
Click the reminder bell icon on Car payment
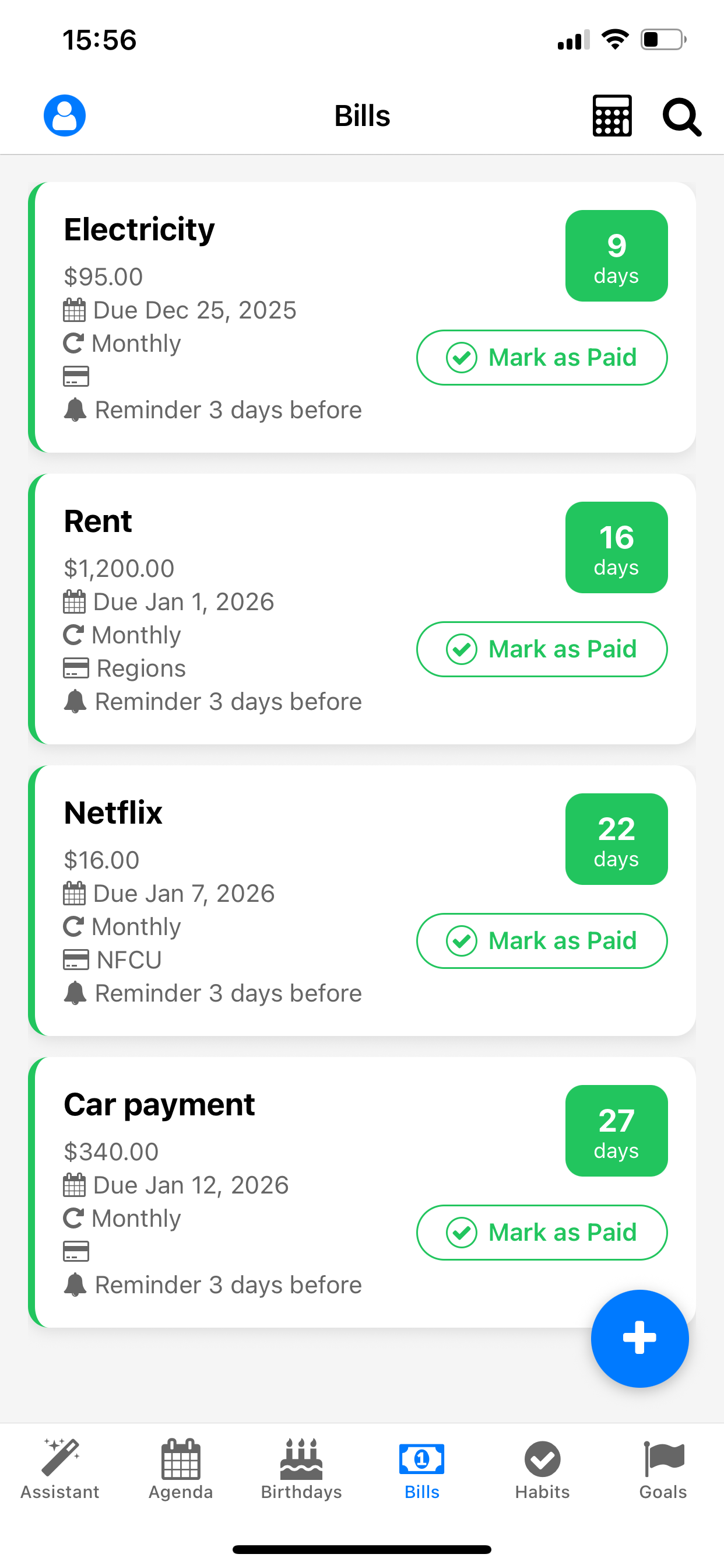point(75,1284)
